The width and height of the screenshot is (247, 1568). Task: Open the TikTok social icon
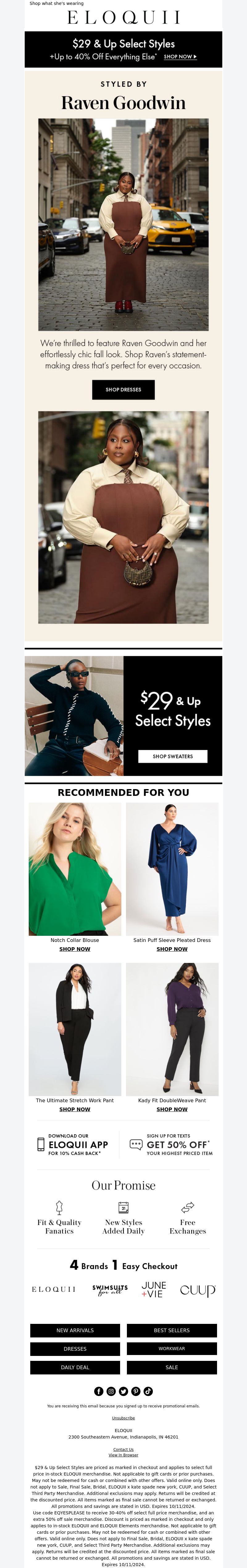148,1391
